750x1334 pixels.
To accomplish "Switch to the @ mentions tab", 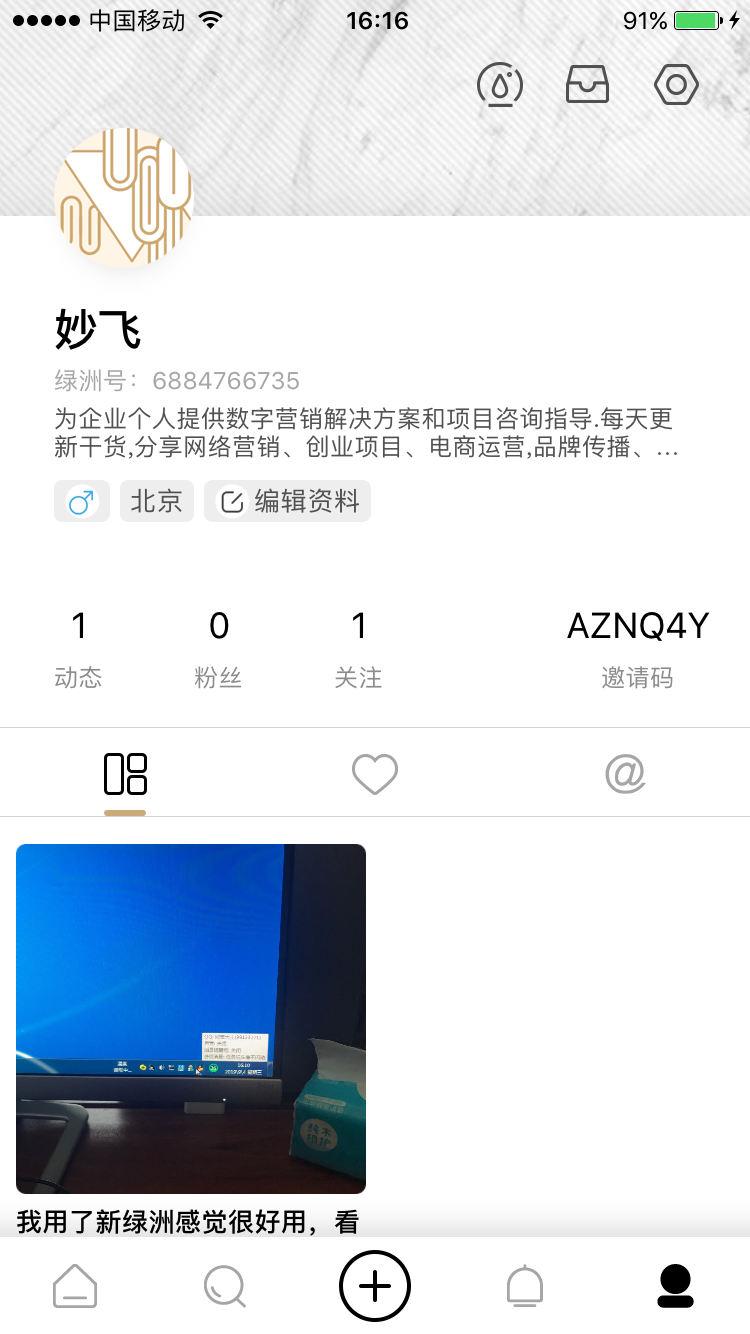I will (x=625, y=775).
